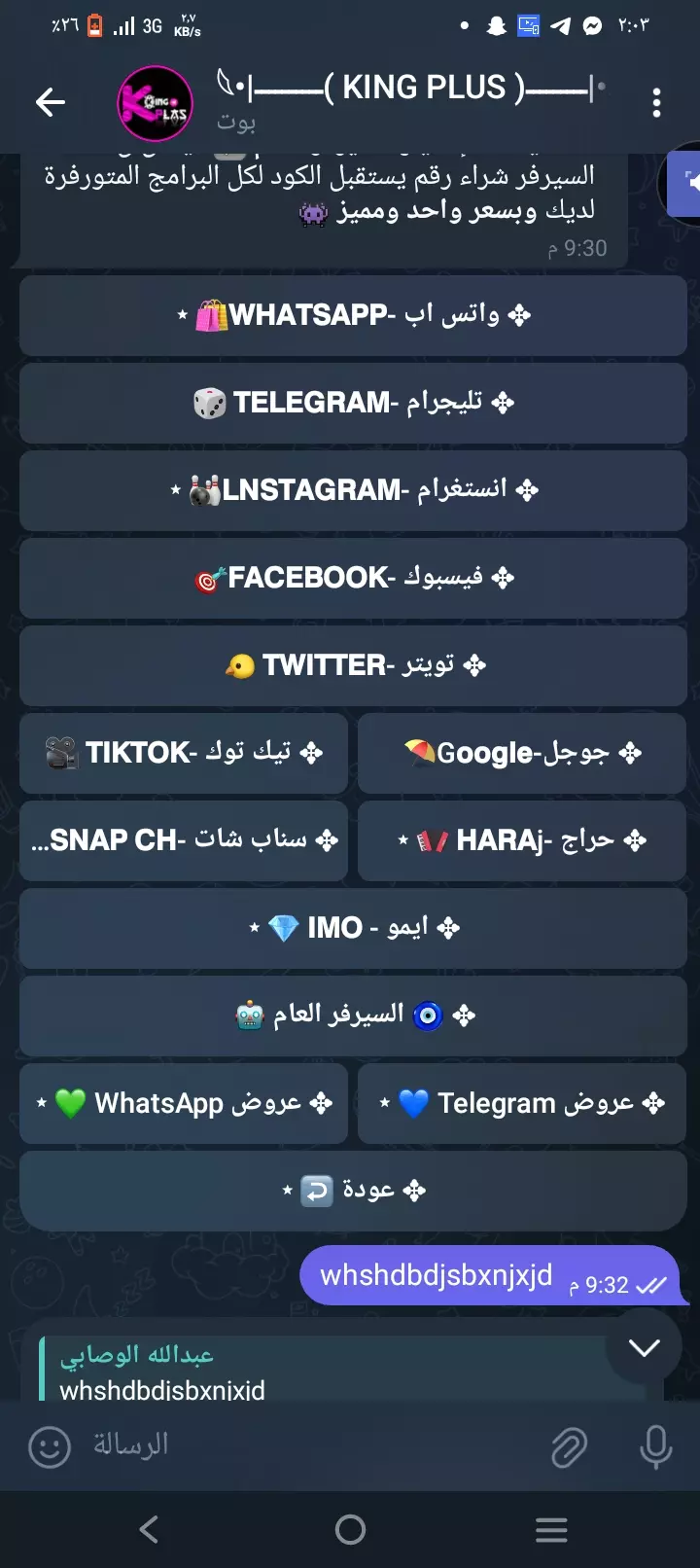
Task: Open the emoji picker in the message bar
Action: (x=47, y=1446)
